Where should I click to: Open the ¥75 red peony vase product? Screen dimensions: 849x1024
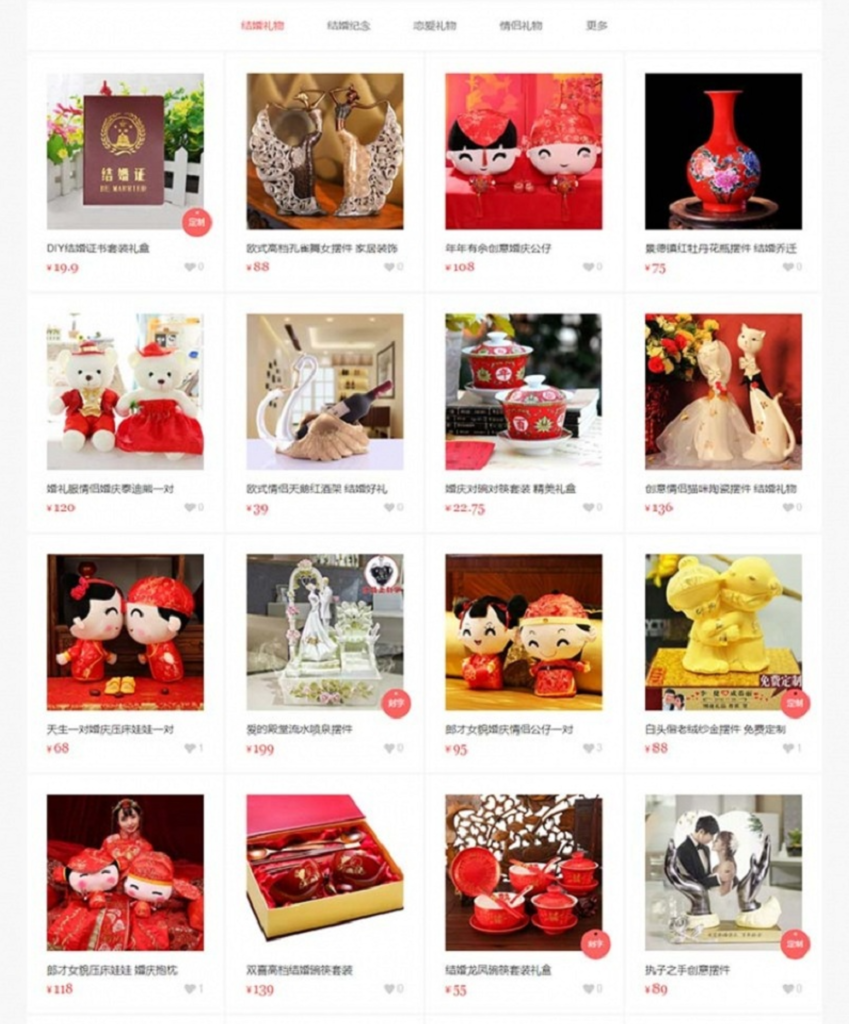723,151
